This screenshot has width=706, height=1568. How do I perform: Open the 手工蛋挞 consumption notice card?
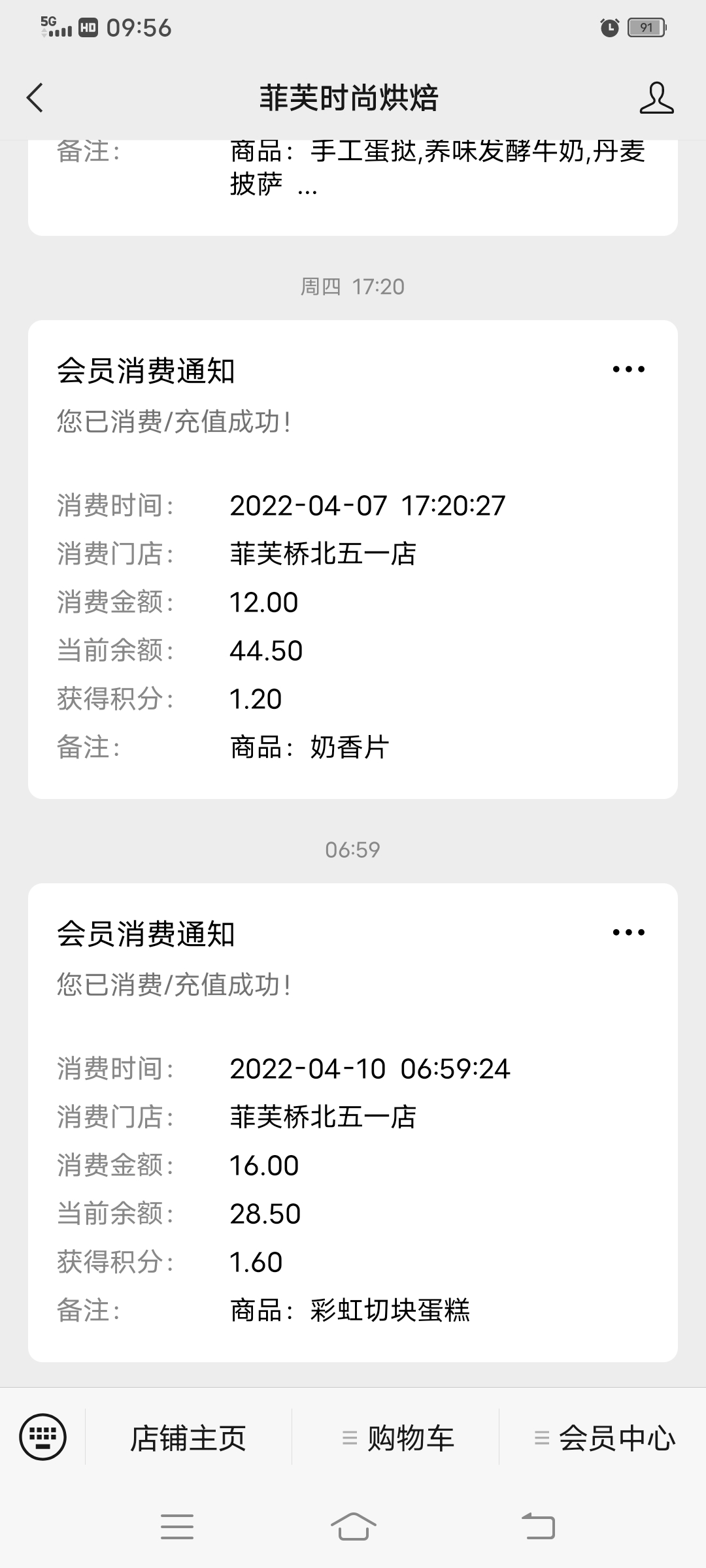point(353,188)
